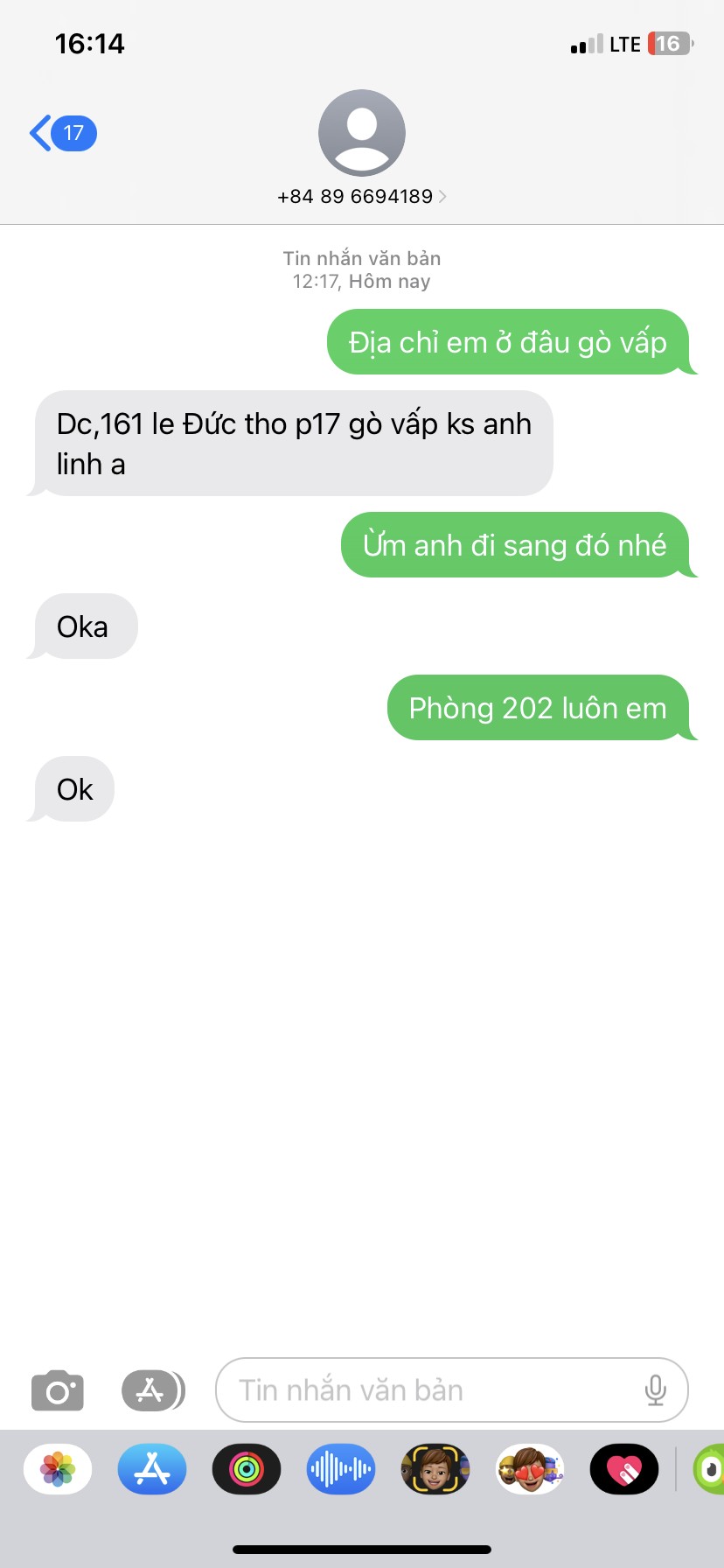Open contact details for +84 89 6694189
724x1568 pixels.
click(x=361, y=196)
